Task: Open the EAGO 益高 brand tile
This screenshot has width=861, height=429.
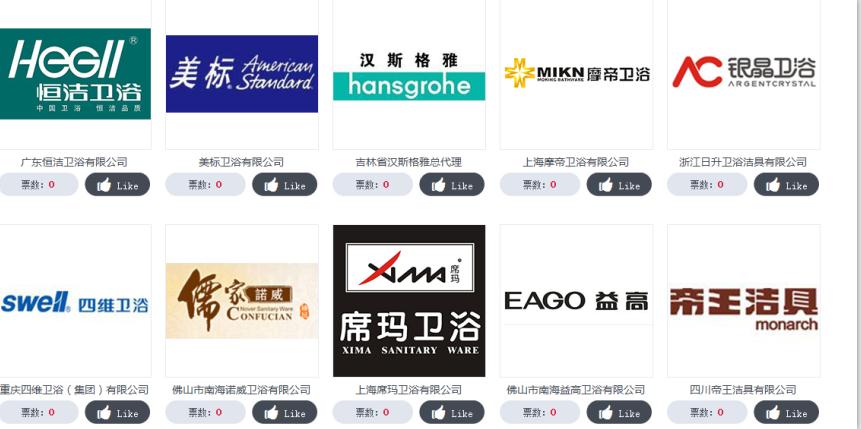Action: [576, 301]
